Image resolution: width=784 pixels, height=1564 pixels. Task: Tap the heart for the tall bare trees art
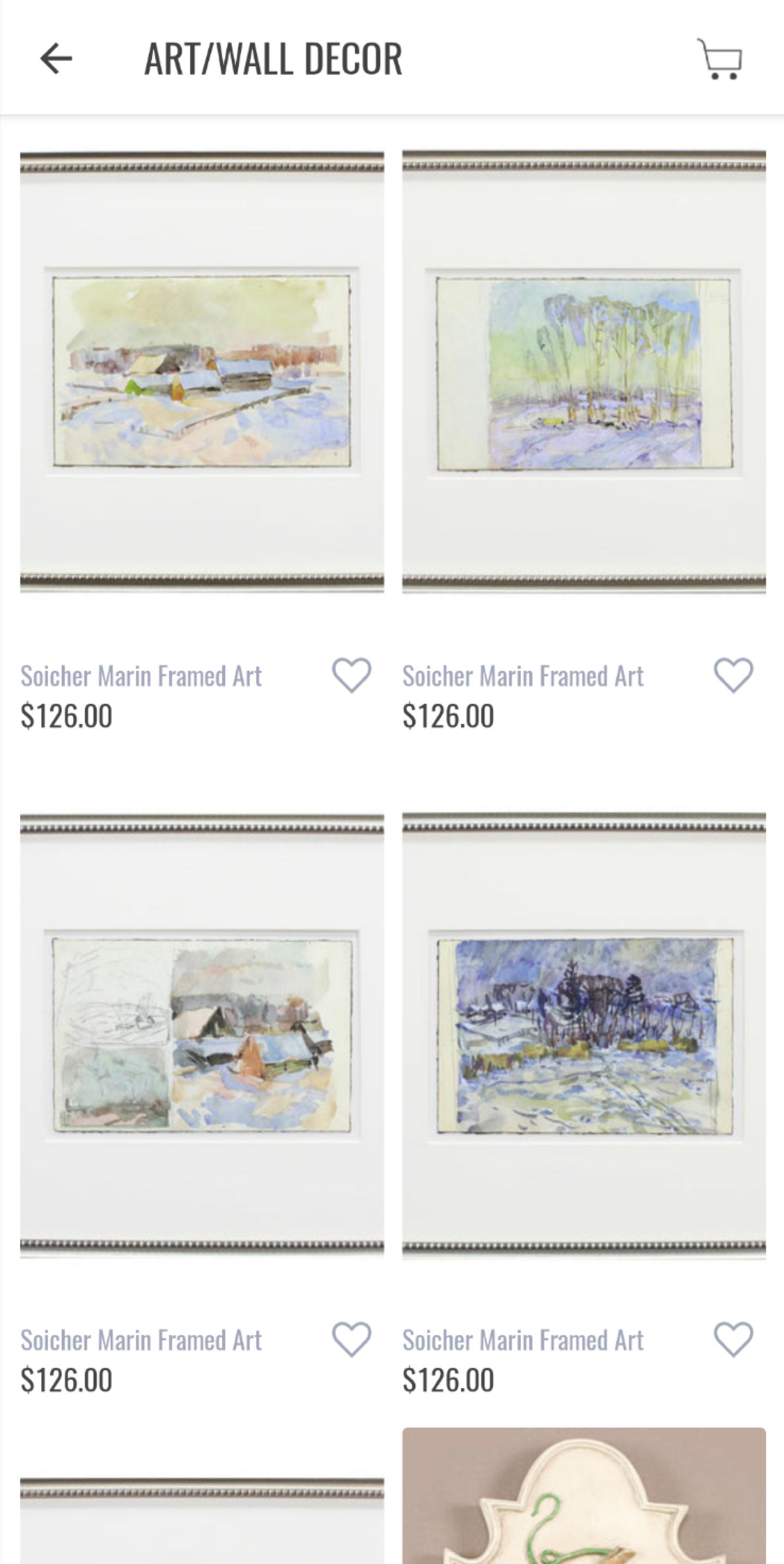click(733, 674)
